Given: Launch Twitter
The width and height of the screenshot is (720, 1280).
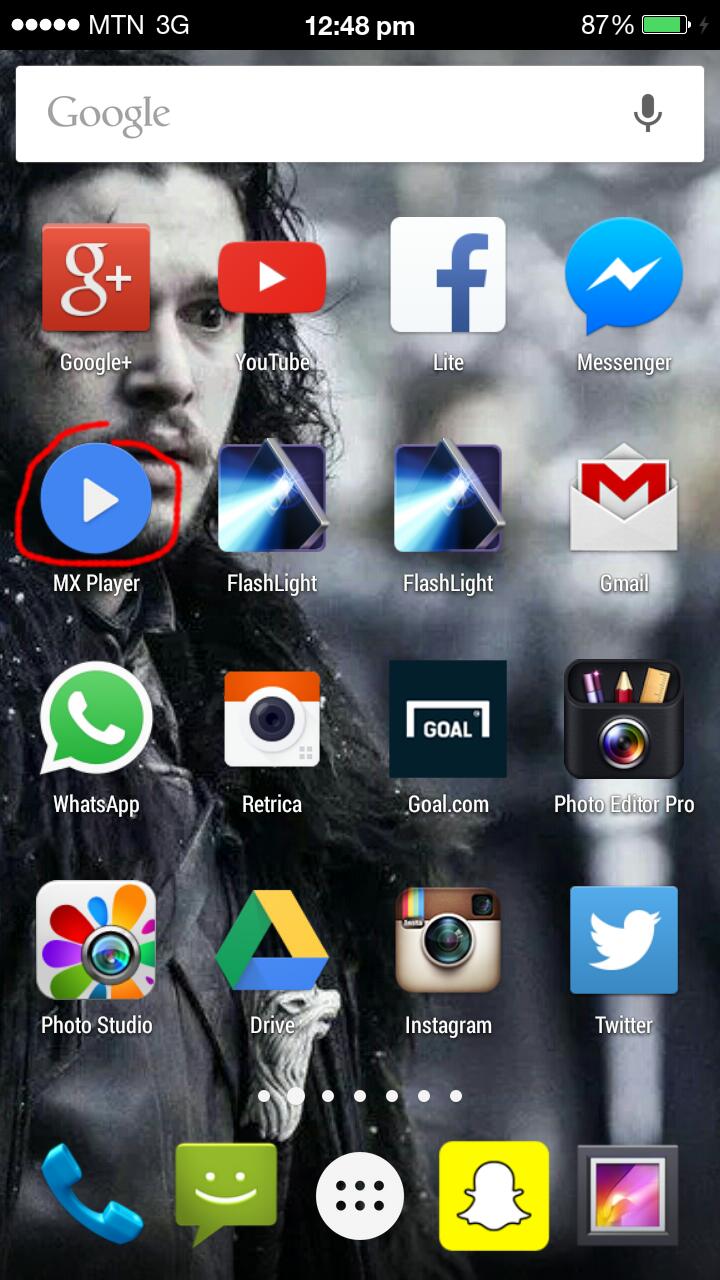Looking at the screenshot, I should 624,940.
